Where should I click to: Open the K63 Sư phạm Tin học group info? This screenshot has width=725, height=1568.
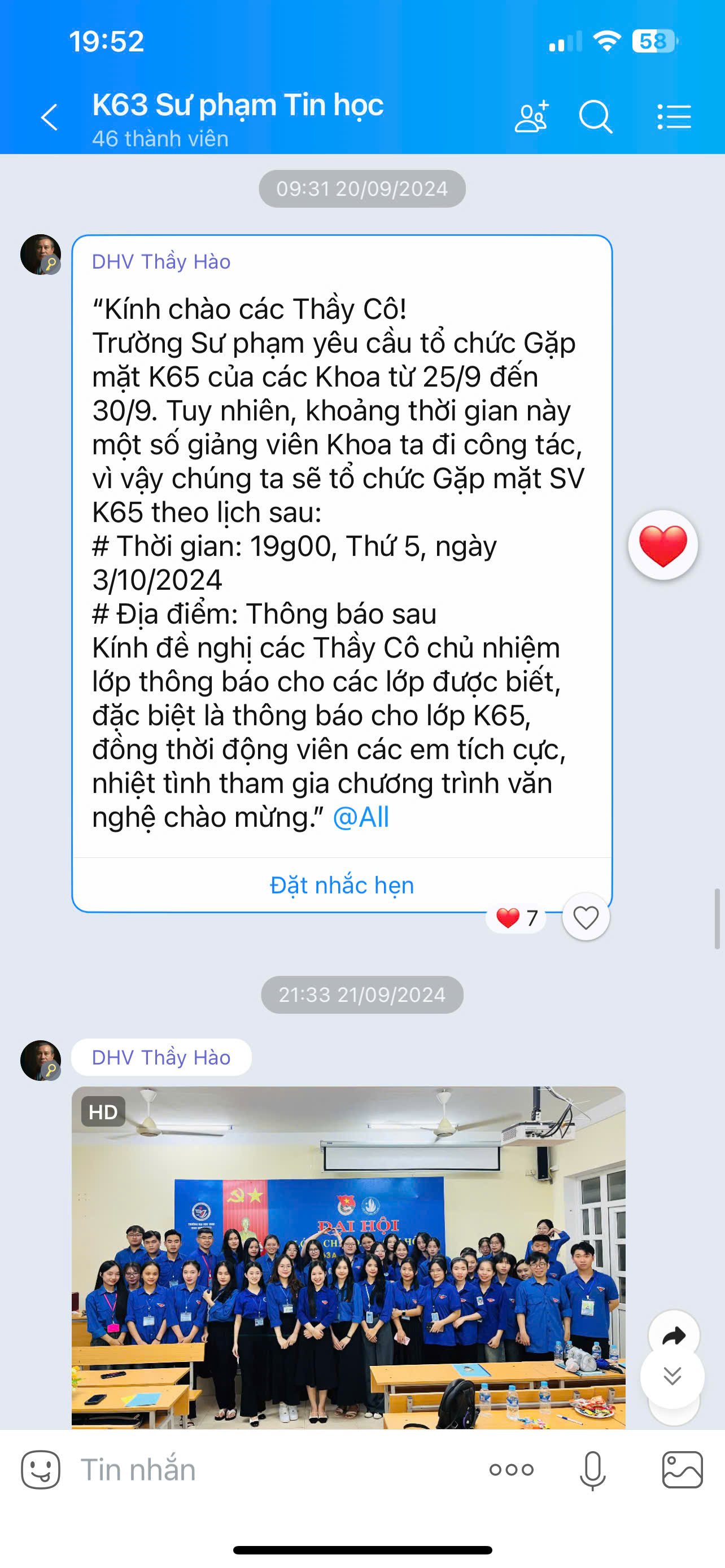point(237,119)
